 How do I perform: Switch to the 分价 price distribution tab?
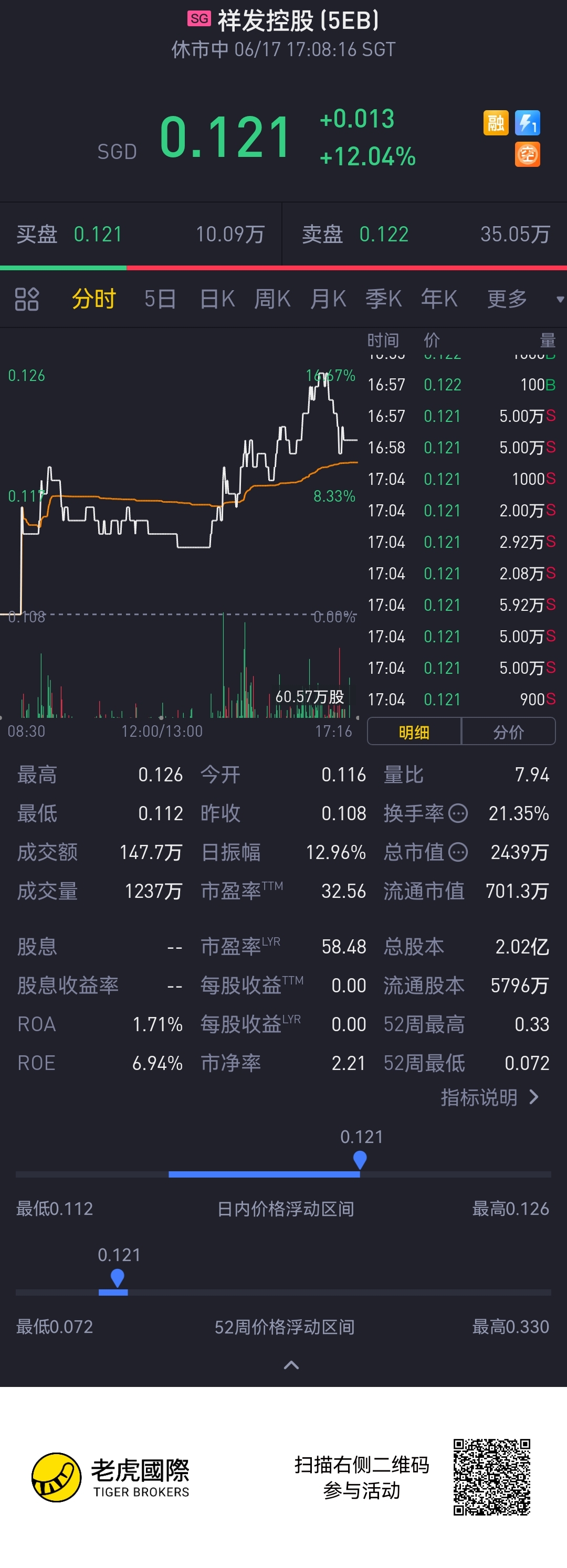pos(509,732)
